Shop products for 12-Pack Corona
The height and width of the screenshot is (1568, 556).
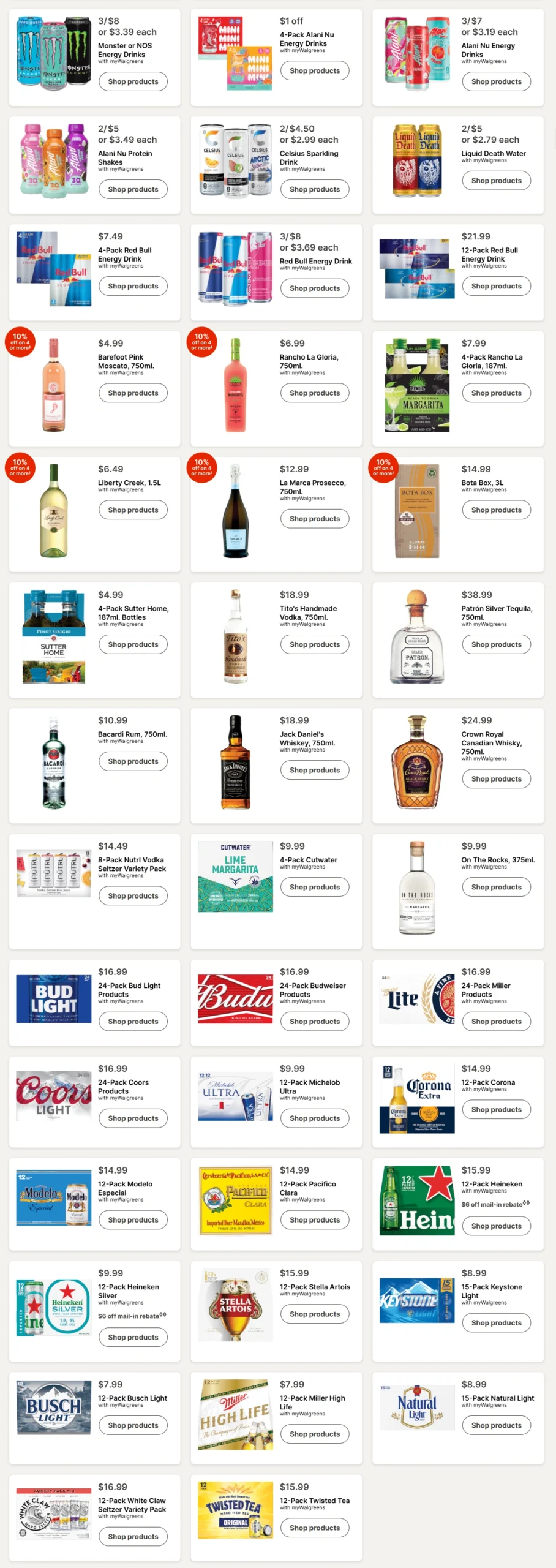[x=496, y=1109]
